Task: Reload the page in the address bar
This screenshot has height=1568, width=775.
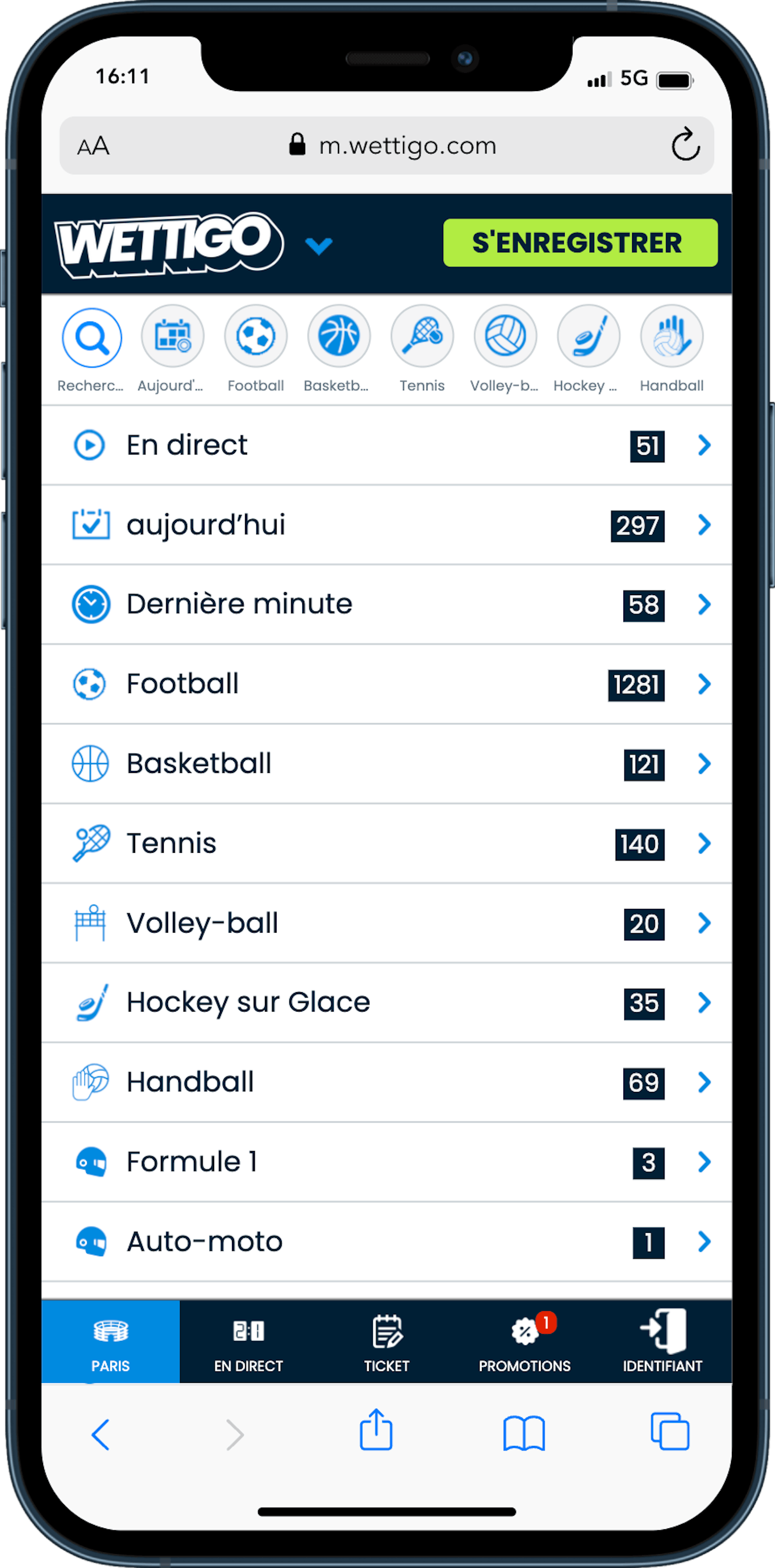Action: tap(685, 145)
